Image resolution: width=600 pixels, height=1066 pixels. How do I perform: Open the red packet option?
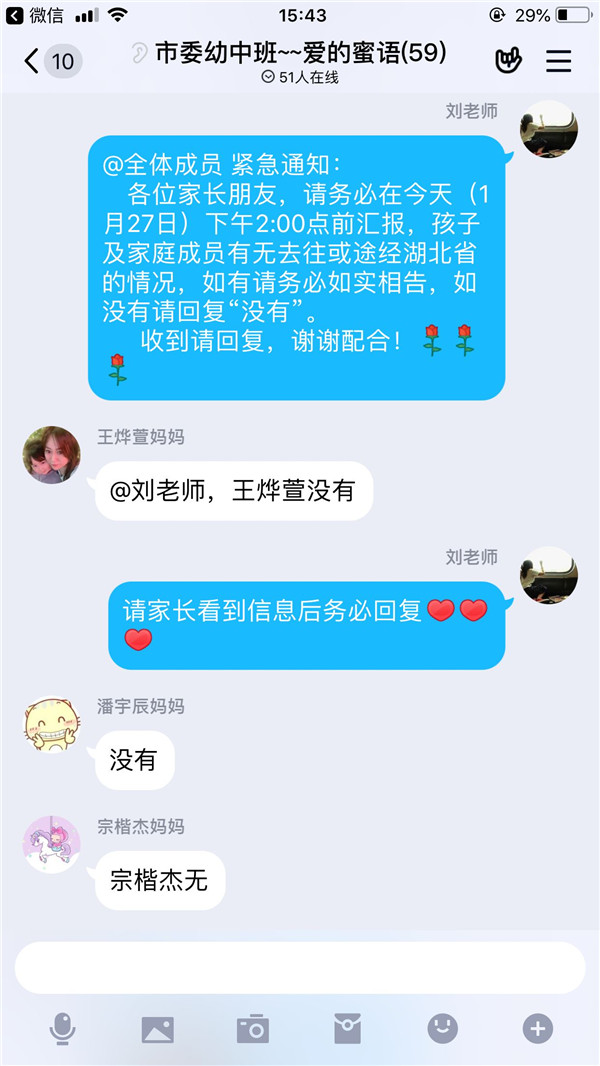click(x=347, y=1028)
